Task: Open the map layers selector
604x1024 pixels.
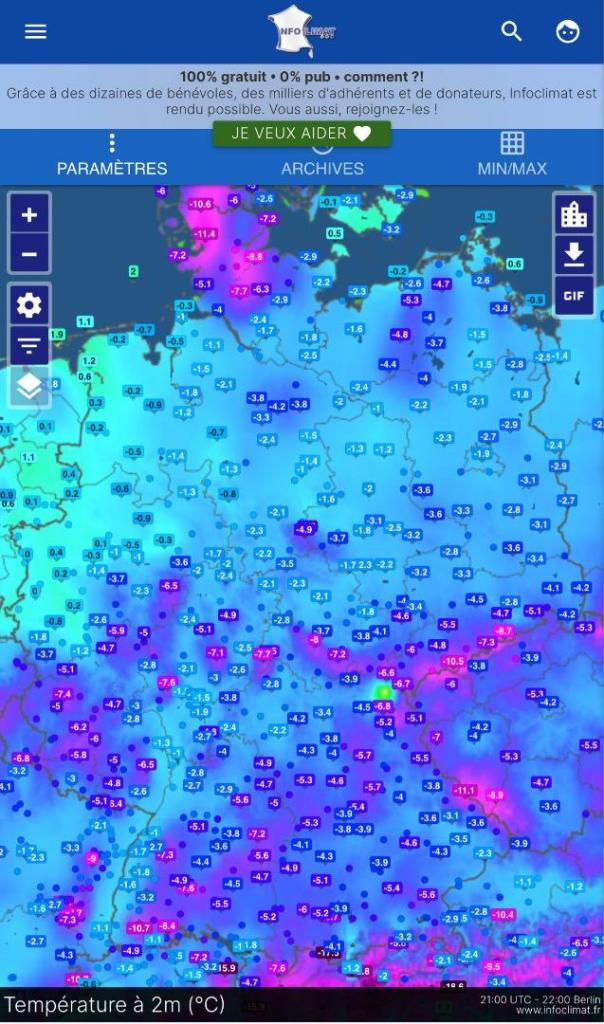Action: (x=29, y=387)
